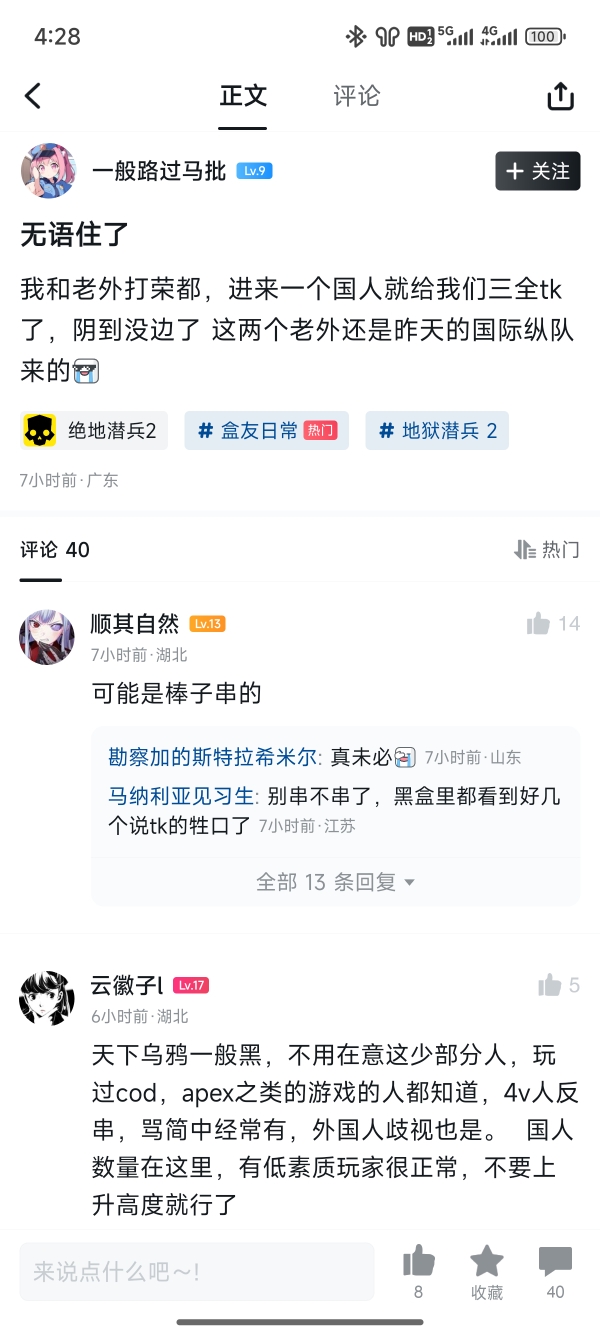The height and width of the screenshot is (1335, 600).
Task: Go back using the top-left arrow
Action: [34, 96]
